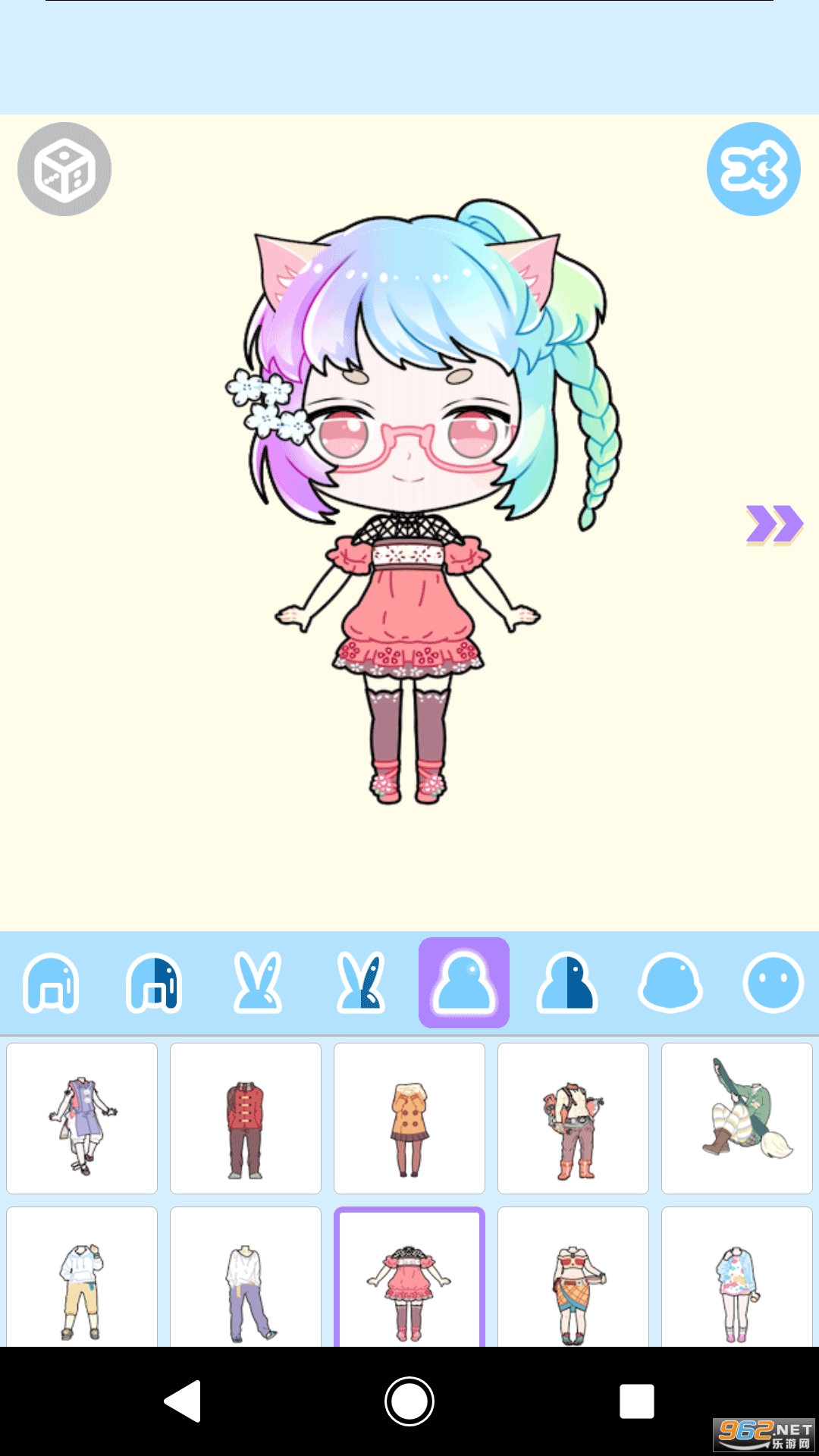
Task: Choose the white shirt with purple pants
Action: [246, 1280]
